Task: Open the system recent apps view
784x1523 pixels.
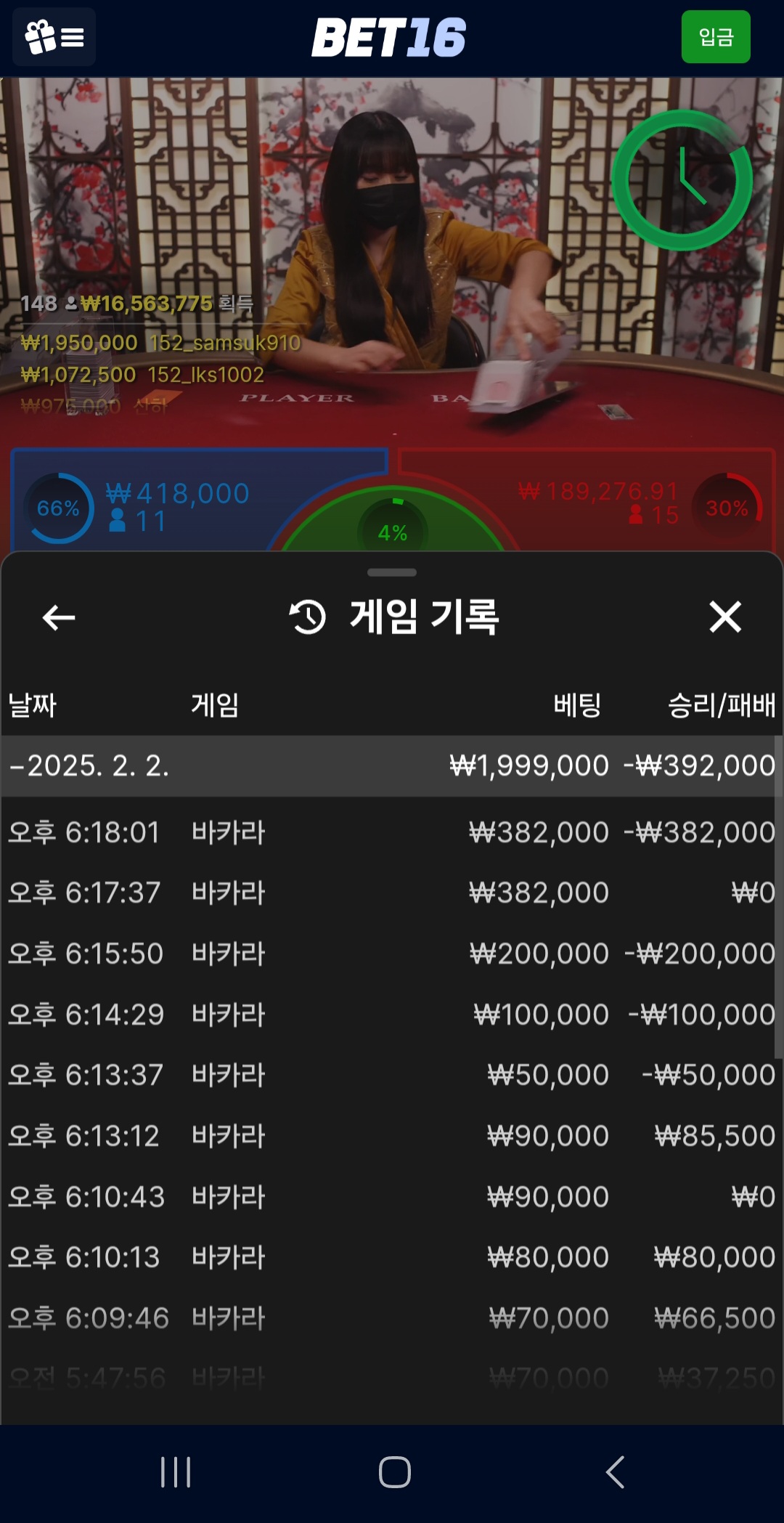Action: (176, 1472)
